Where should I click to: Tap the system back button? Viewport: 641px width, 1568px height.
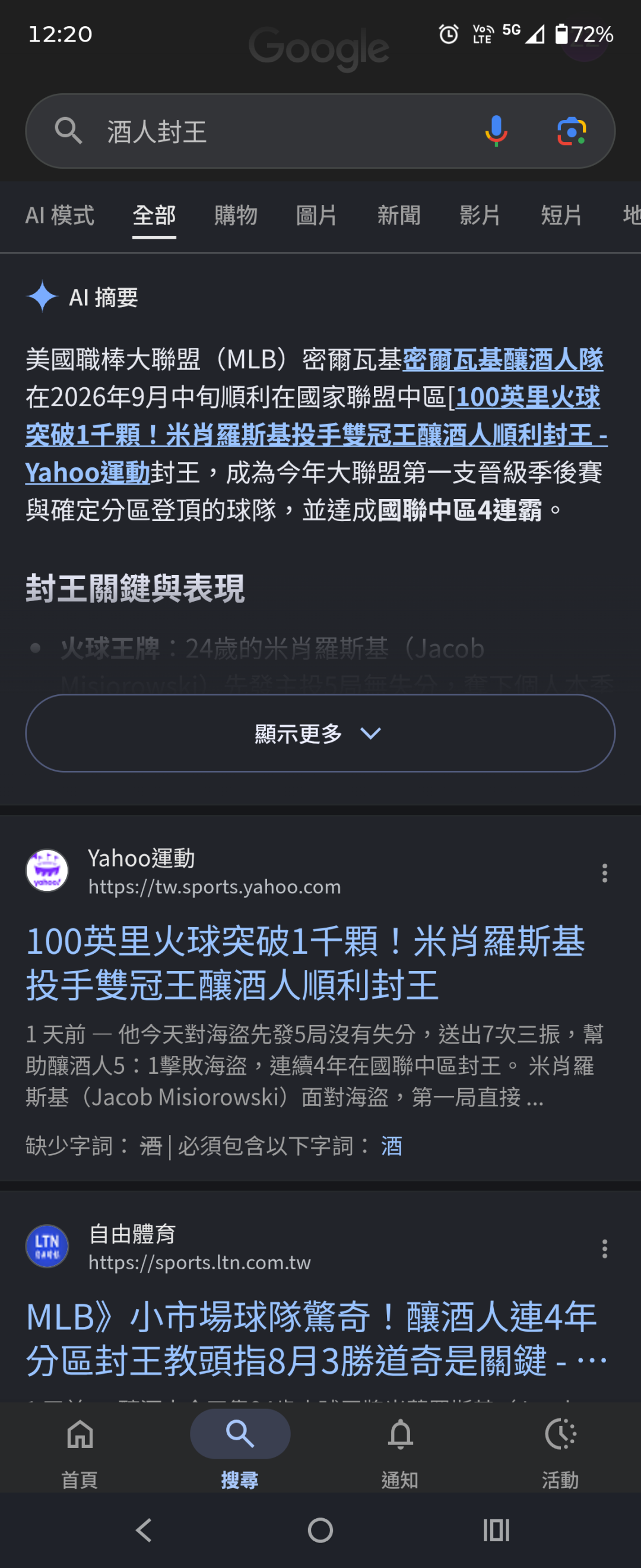pos(144,1529)
